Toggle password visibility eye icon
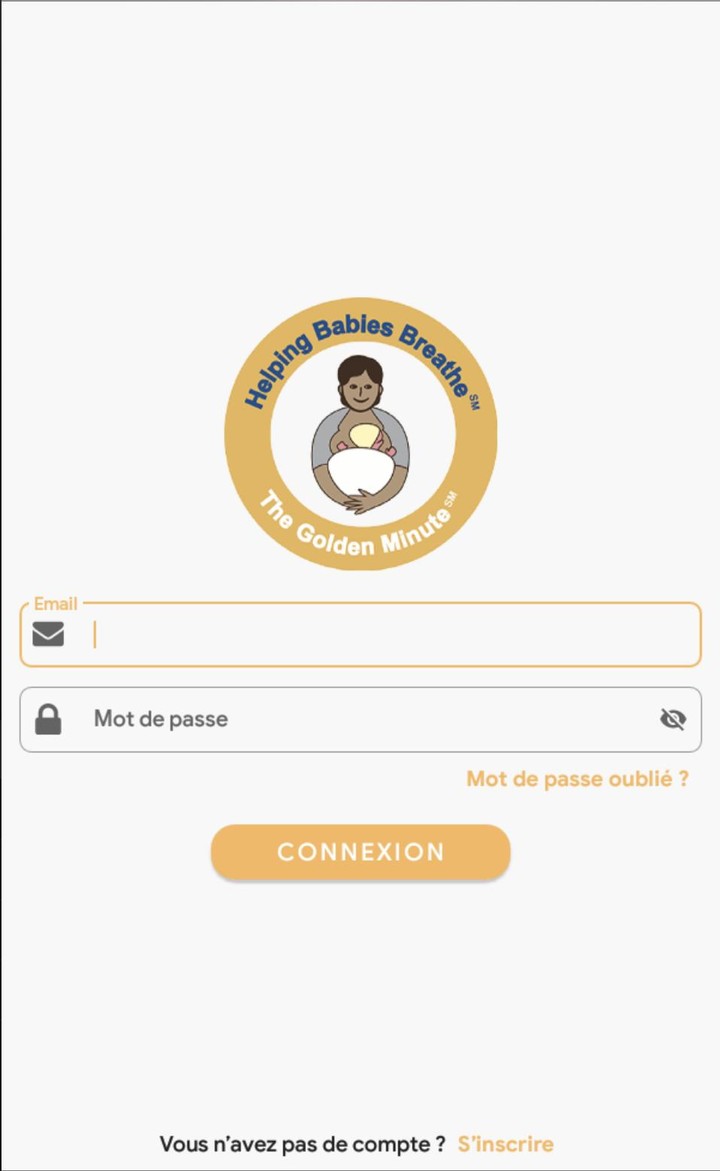Viewport: 720px width, 1171px height. pos(673,719)
